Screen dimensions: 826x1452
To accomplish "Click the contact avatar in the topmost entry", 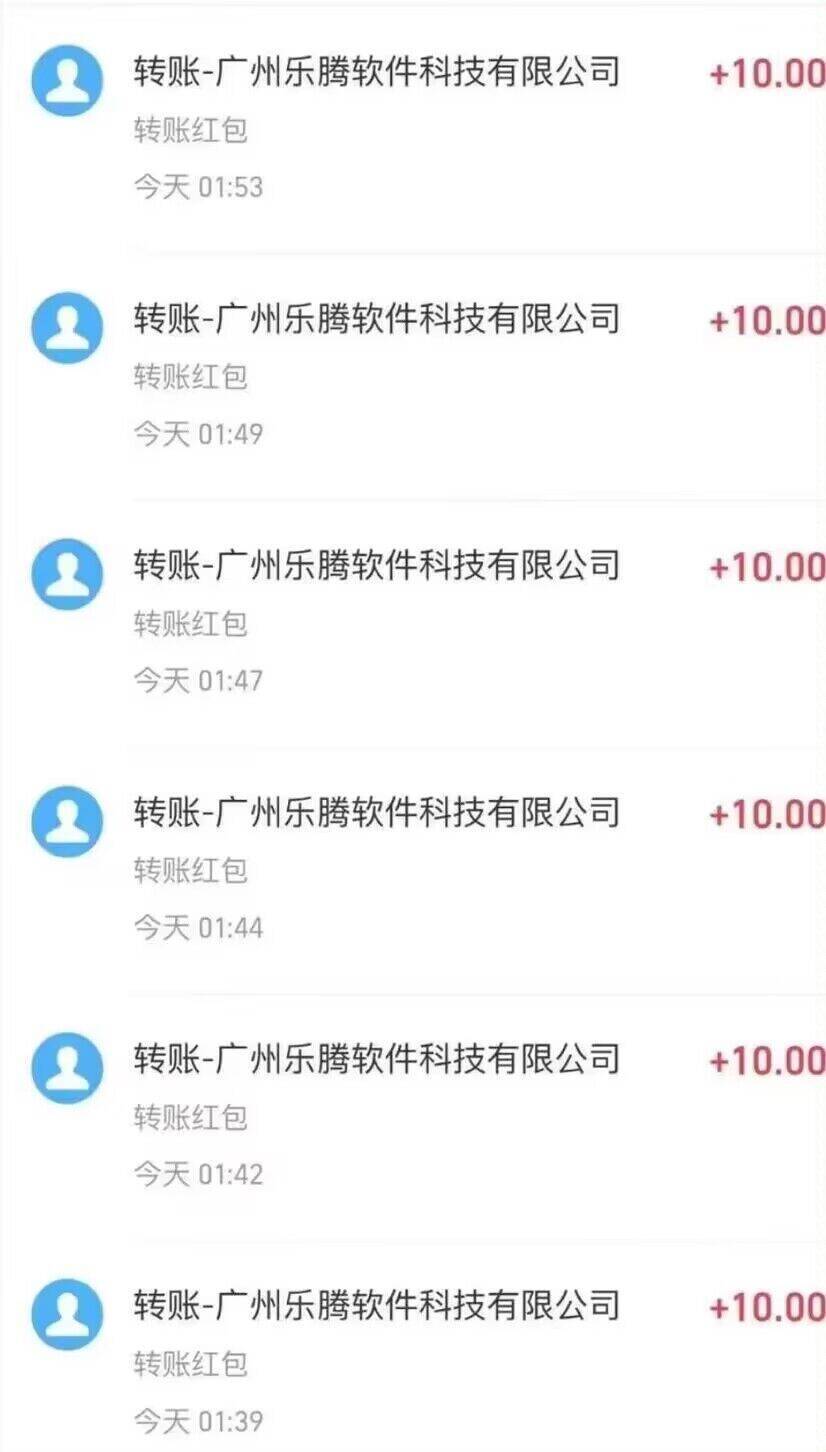I will [66, 80].
